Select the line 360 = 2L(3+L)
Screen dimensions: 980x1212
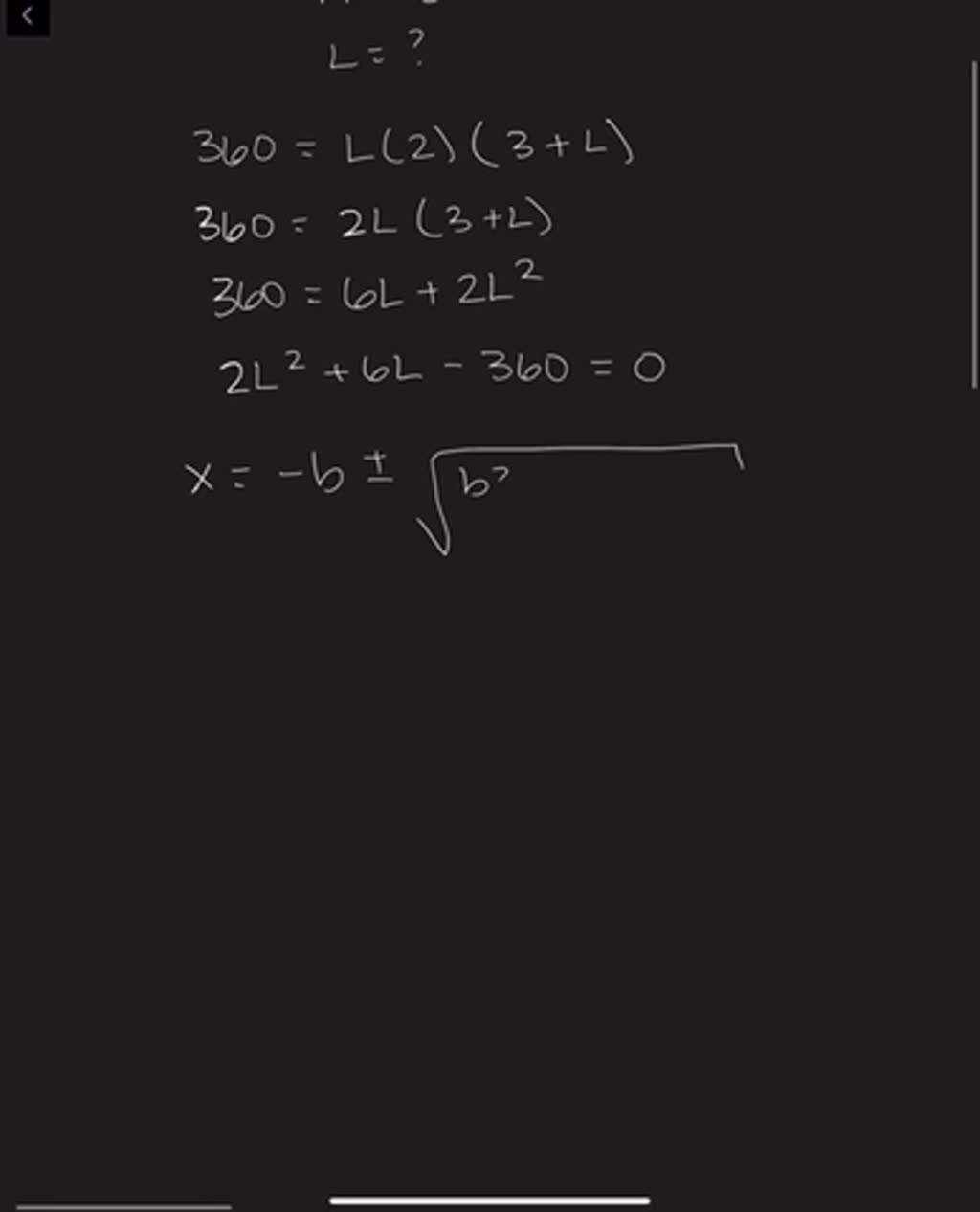(373, 220)
